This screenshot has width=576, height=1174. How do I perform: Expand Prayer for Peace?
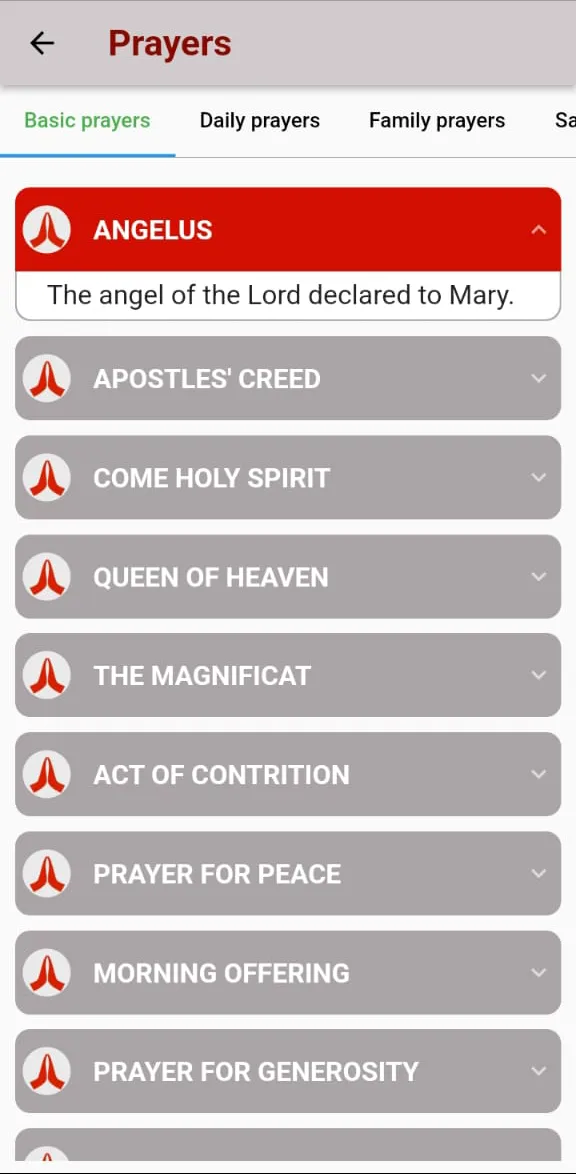288,874
